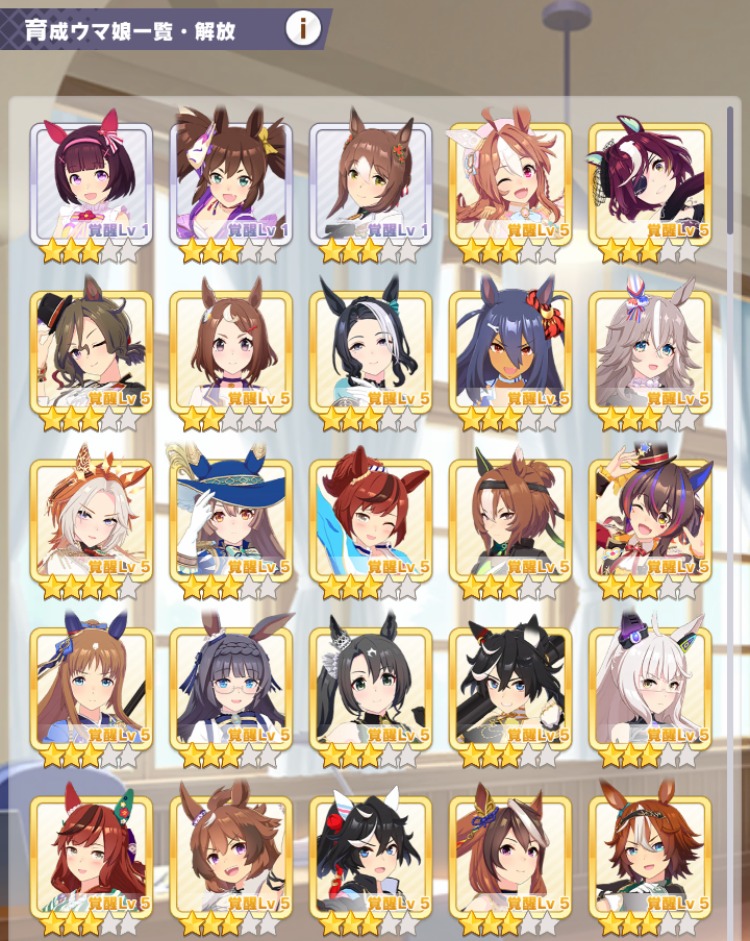The width and height of the screenshot is (750, 941).
Task: Open the info icon beside 育成ウマ娘一覧・解放
Action: (x=303, y=29)
